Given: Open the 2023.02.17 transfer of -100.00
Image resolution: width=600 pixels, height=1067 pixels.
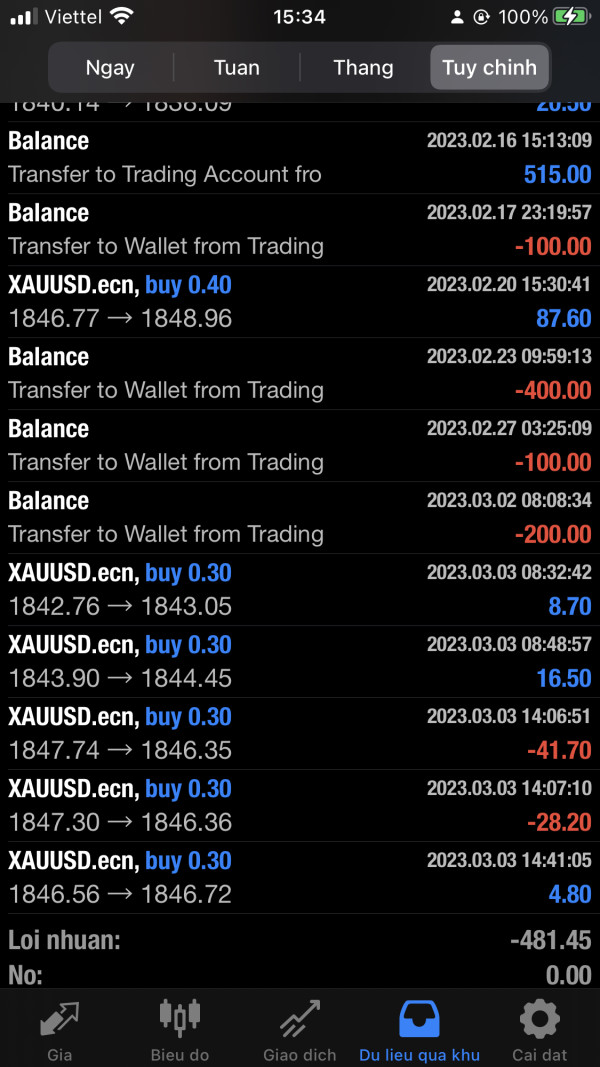Looking at the screenshot, I should 300,230.
